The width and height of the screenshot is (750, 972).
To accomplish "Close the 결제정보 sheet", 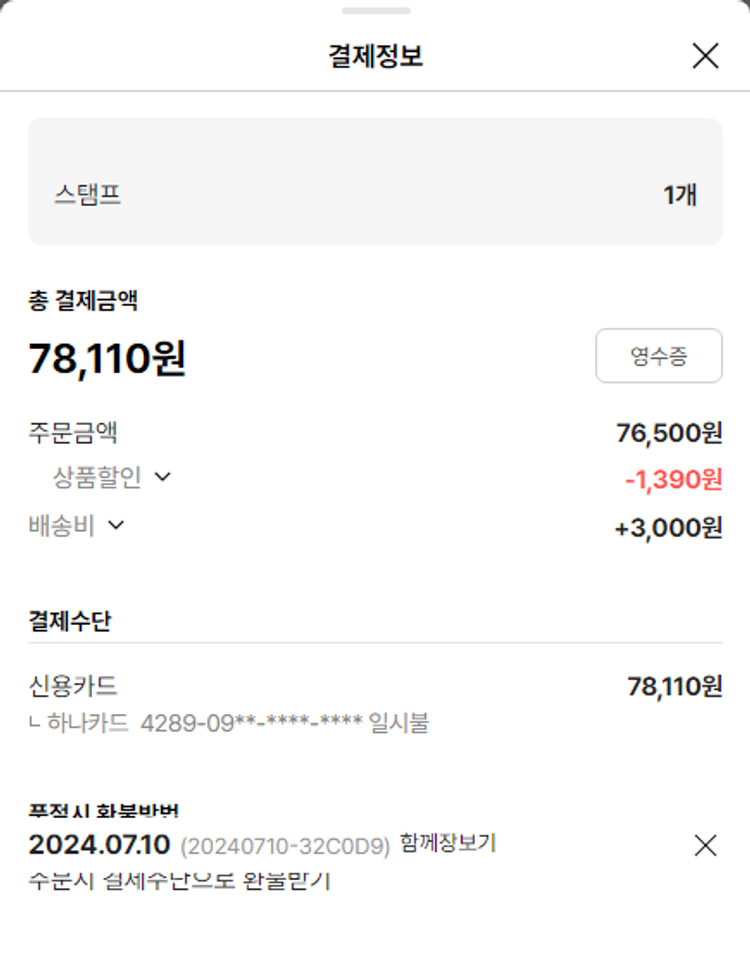I will click(x=705, y=56).
